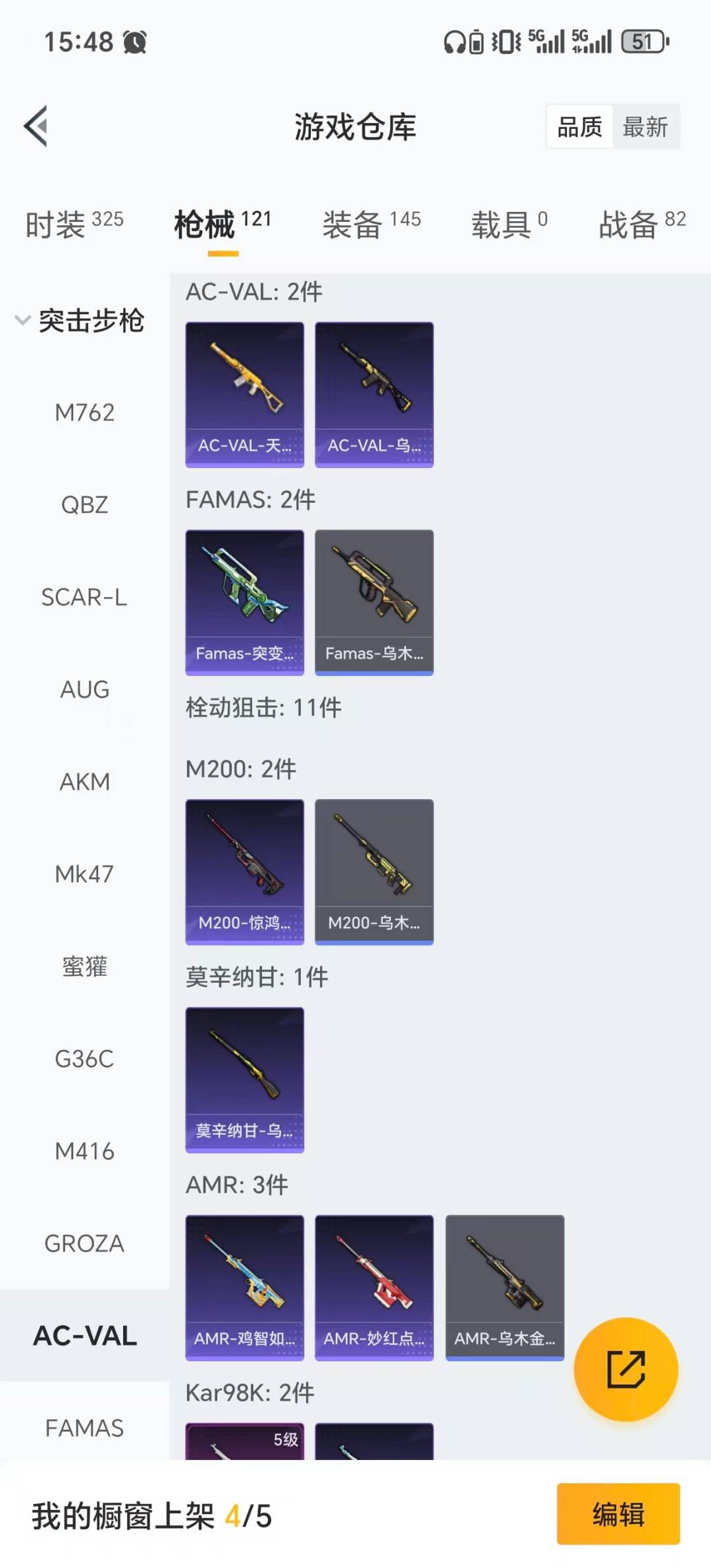The width and height of the screenshot is (711, 1568).
Task: Choose GROZA from the sidebar list
Action: tap(84, 1243)
